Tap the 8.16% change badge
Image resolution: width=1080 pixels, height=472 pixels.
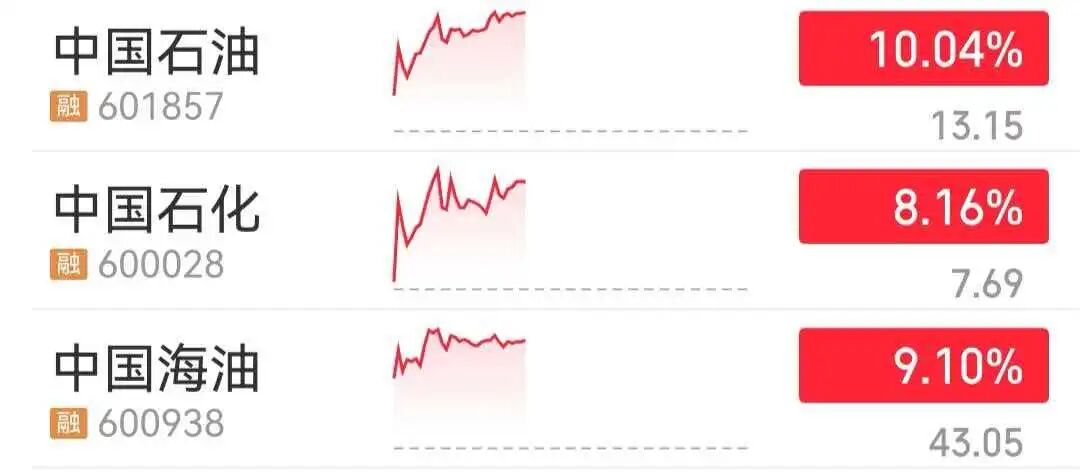[923, 207]
